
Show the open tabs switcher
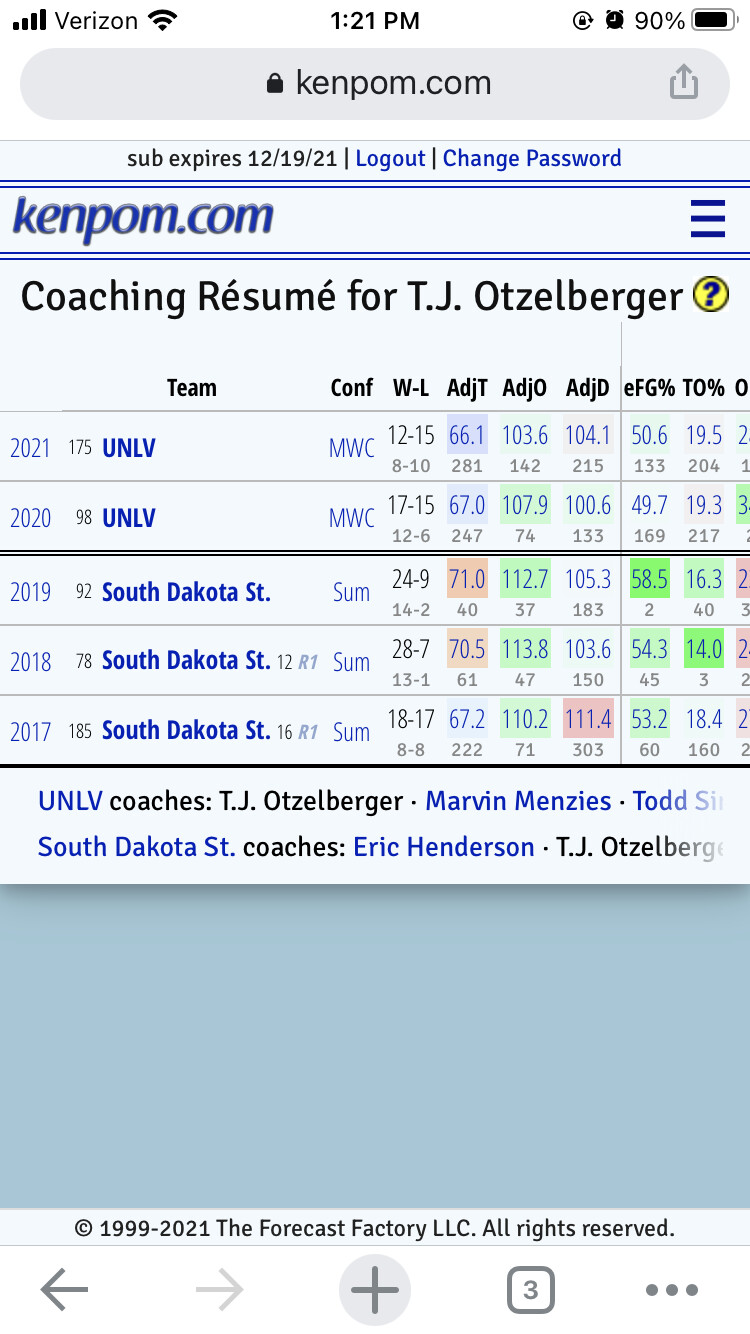[x=530, y=1290]
